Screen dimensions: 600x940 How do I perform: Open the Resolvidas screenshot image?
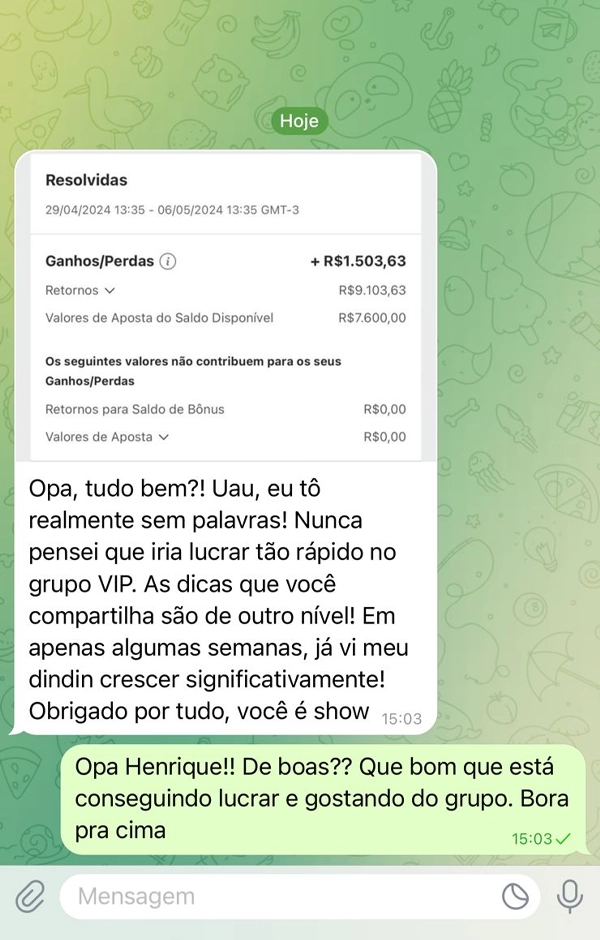tap(225, 307)
